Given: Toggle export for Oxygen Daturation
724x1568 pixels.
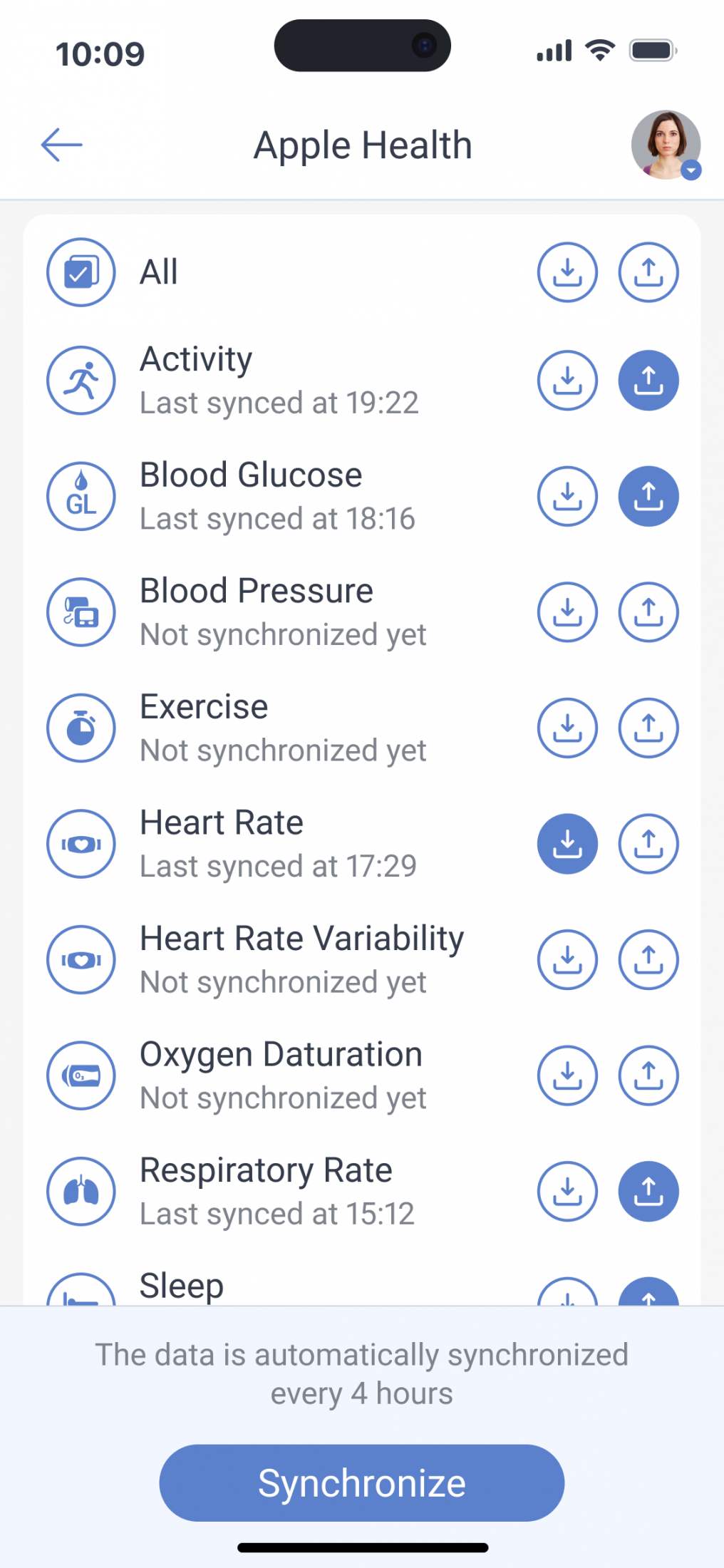Looking at the screenshot, I should point(648,1076).
